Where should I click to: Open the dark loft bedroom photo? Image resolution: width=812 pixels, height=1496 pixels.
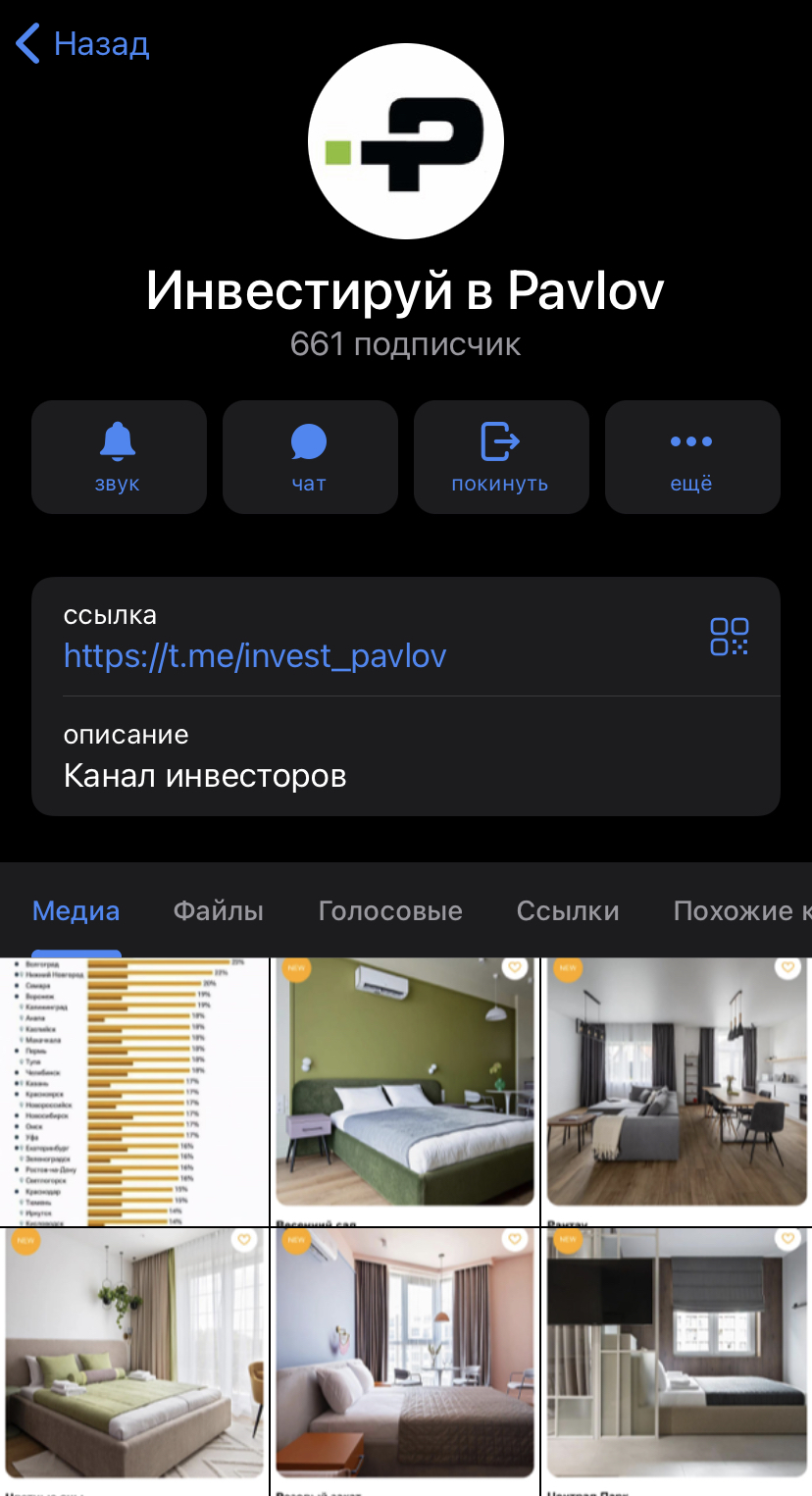(677, 1359)
